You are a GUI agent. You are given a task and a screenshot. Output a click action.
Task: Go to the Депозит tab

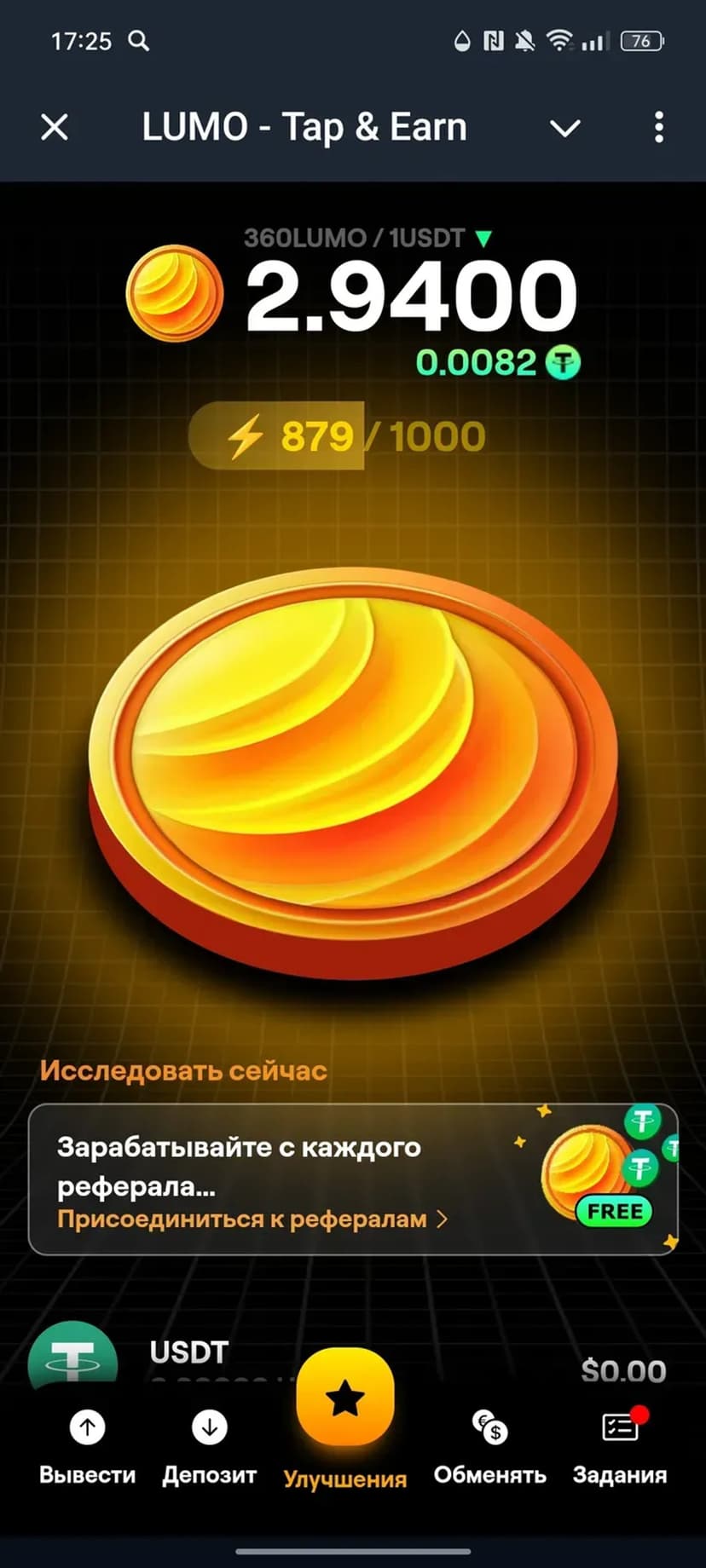point(209,1447)
